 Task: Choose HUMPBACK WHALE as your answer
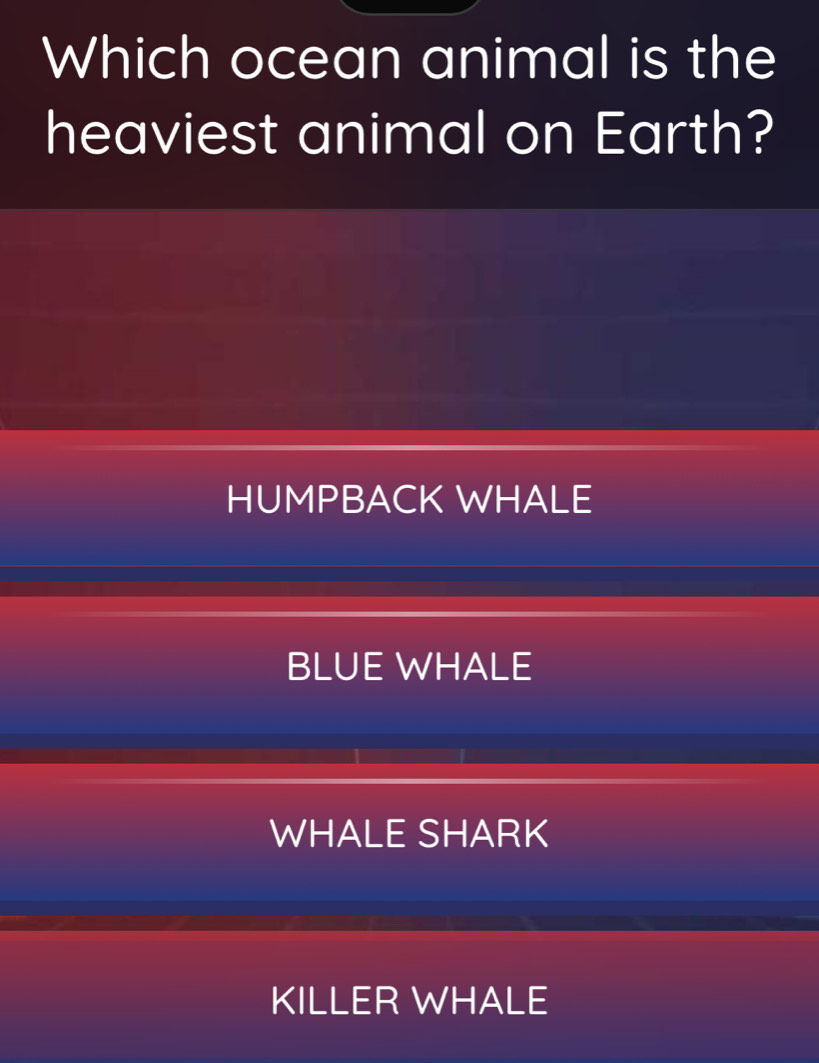pyautogui.click(x=409, y=499)
